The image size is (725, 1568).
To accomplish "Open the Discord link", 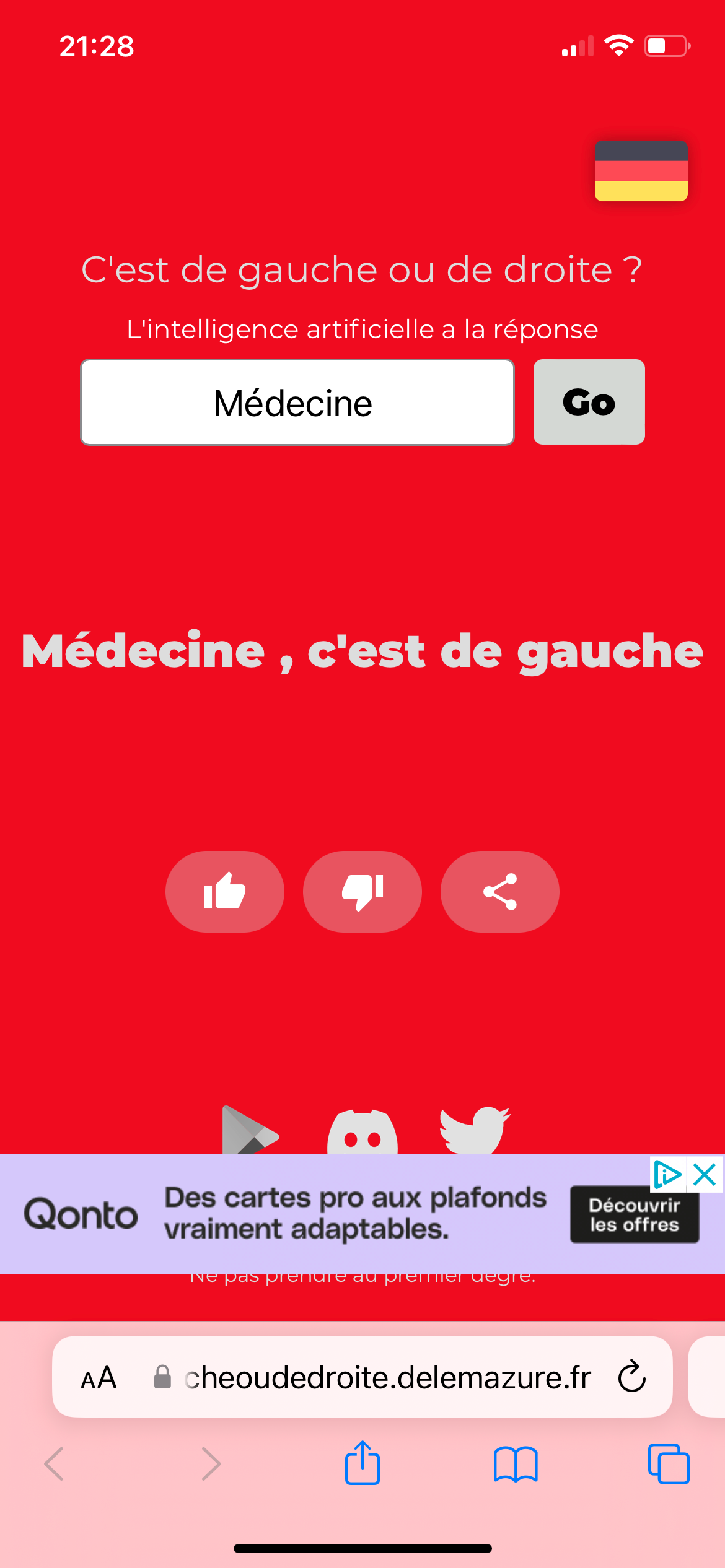I will [362, 1132].
